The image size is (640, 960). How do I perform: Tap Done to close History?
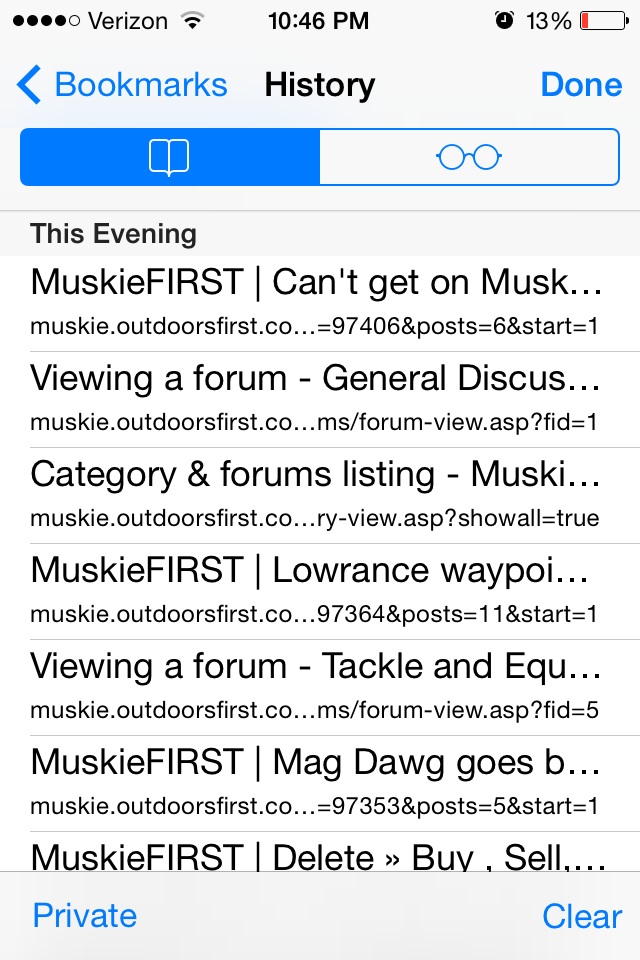pyautogui.click(x=581, y=85)
